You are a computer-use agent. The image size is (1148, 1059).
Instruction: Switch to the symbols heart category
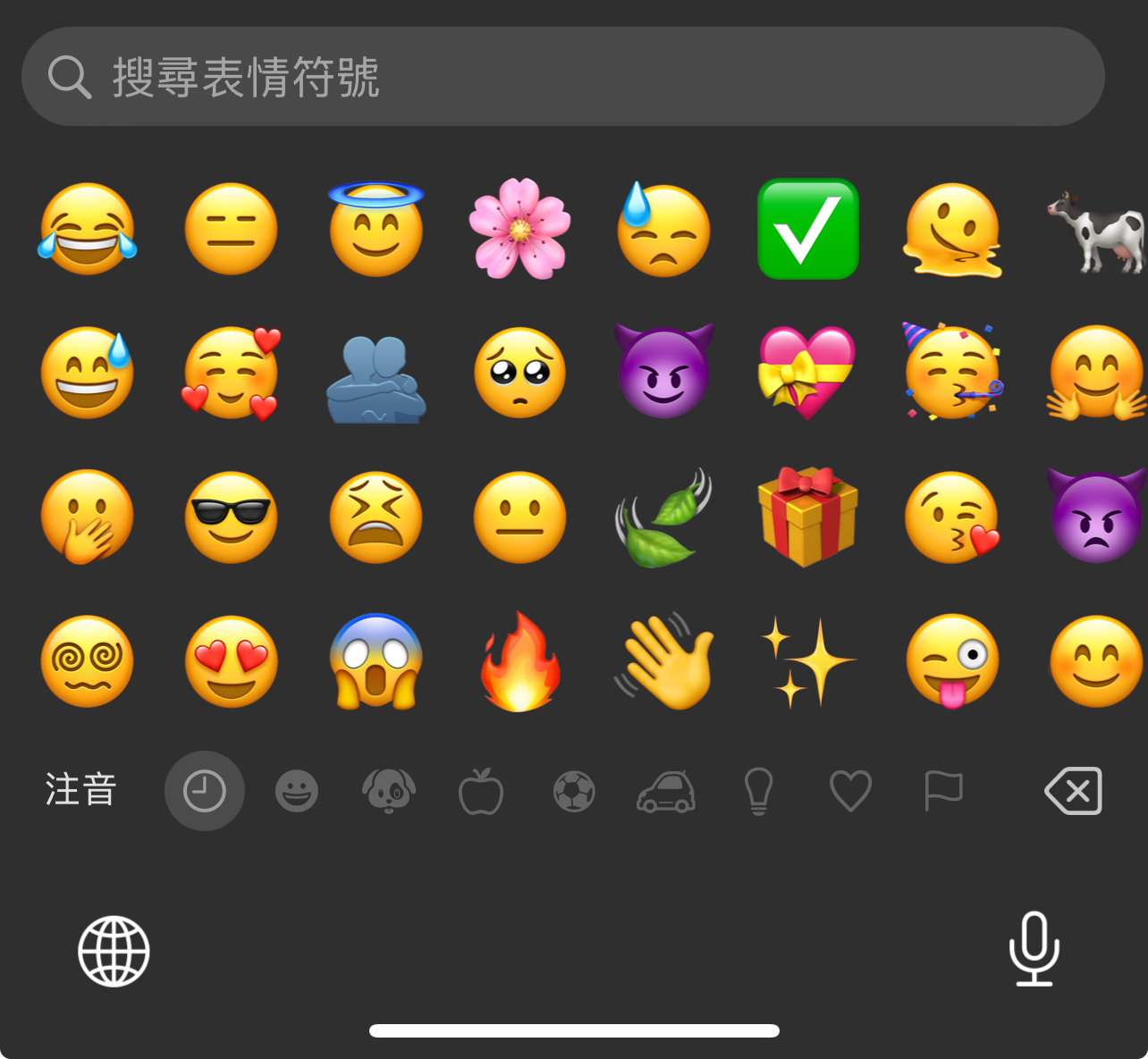(850, 791)
